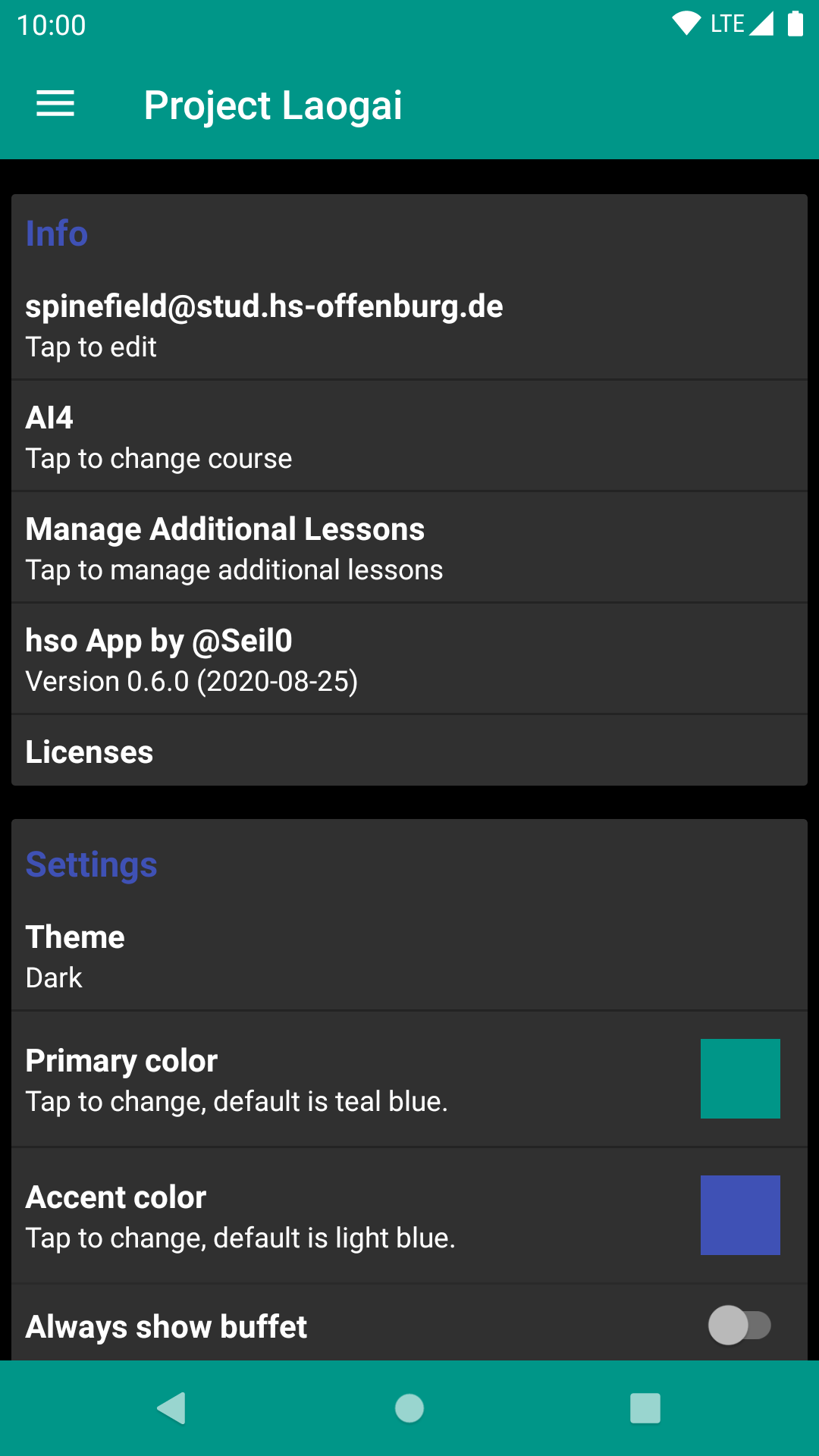Go back using system back button
This screenshot has width=819, height=1456.
coord(172,1408)
